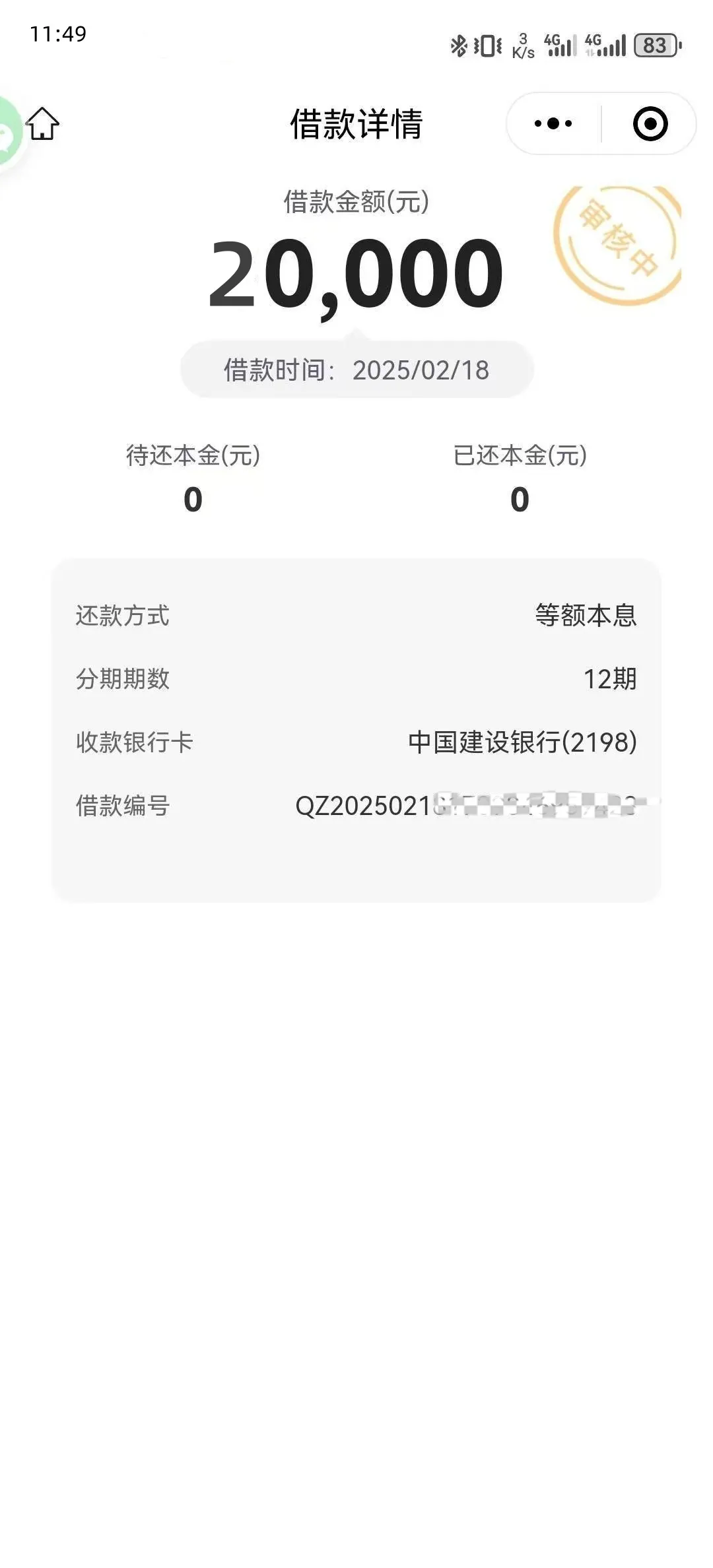This screenshot has width=713, height=1568.
Task: Close the mini program via the circle button
Action: [x=650, y=123]
